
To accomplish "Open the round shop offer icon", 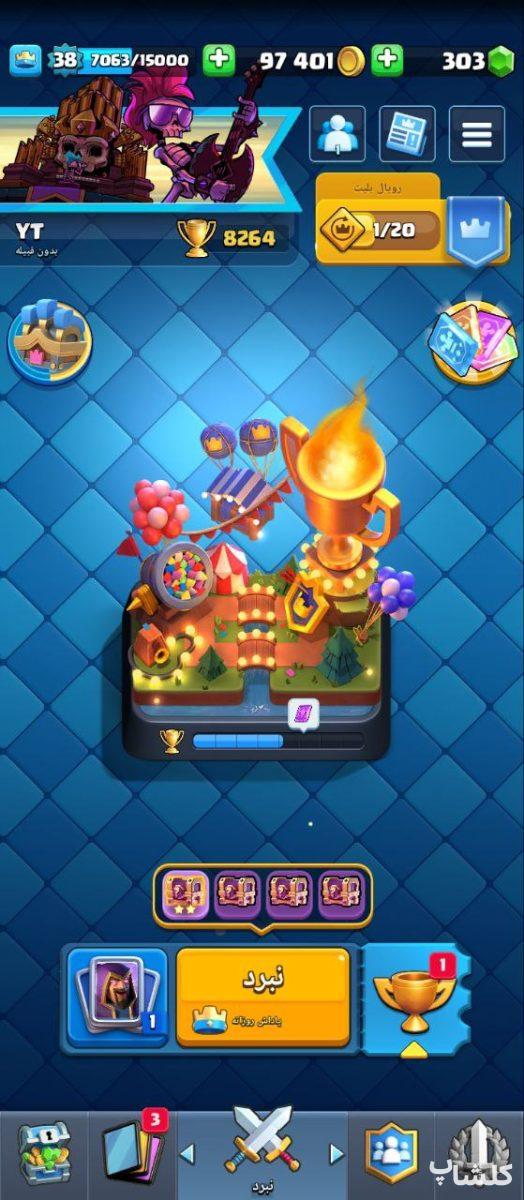I will tap(50, 342).
